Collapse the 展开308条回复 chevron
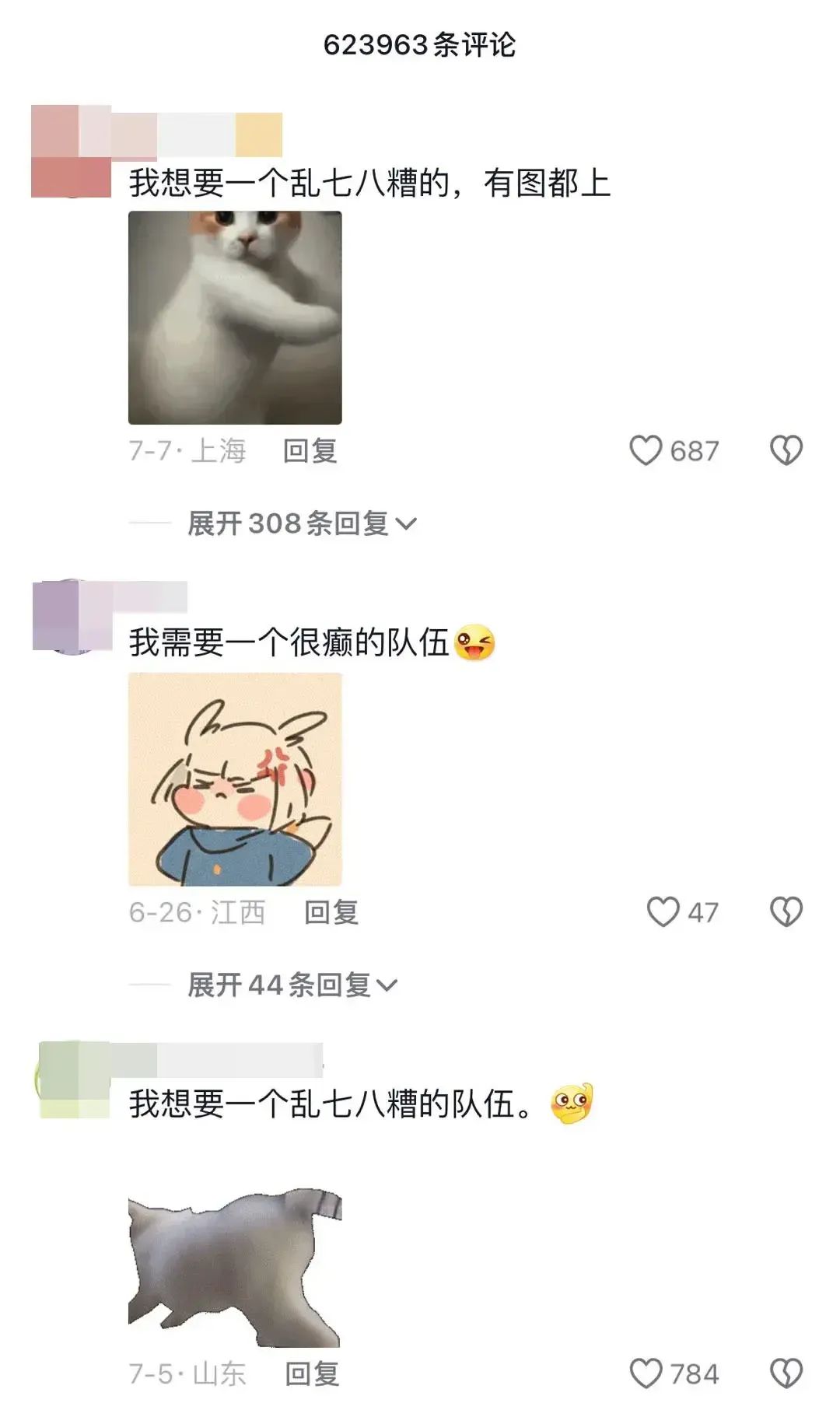This screenshot has width=840, height=1410. 408,523
